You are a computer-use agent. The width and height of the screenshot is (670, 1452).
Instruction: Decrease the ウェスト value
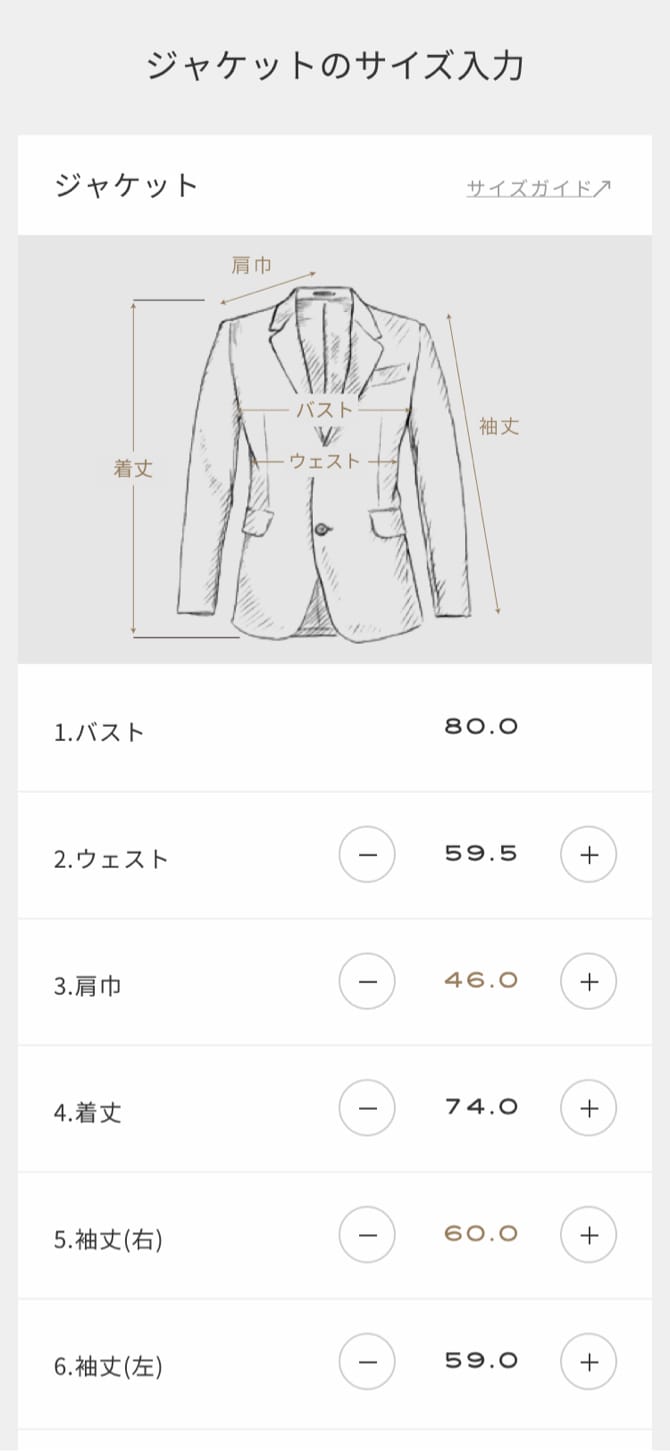click(367, 855)
